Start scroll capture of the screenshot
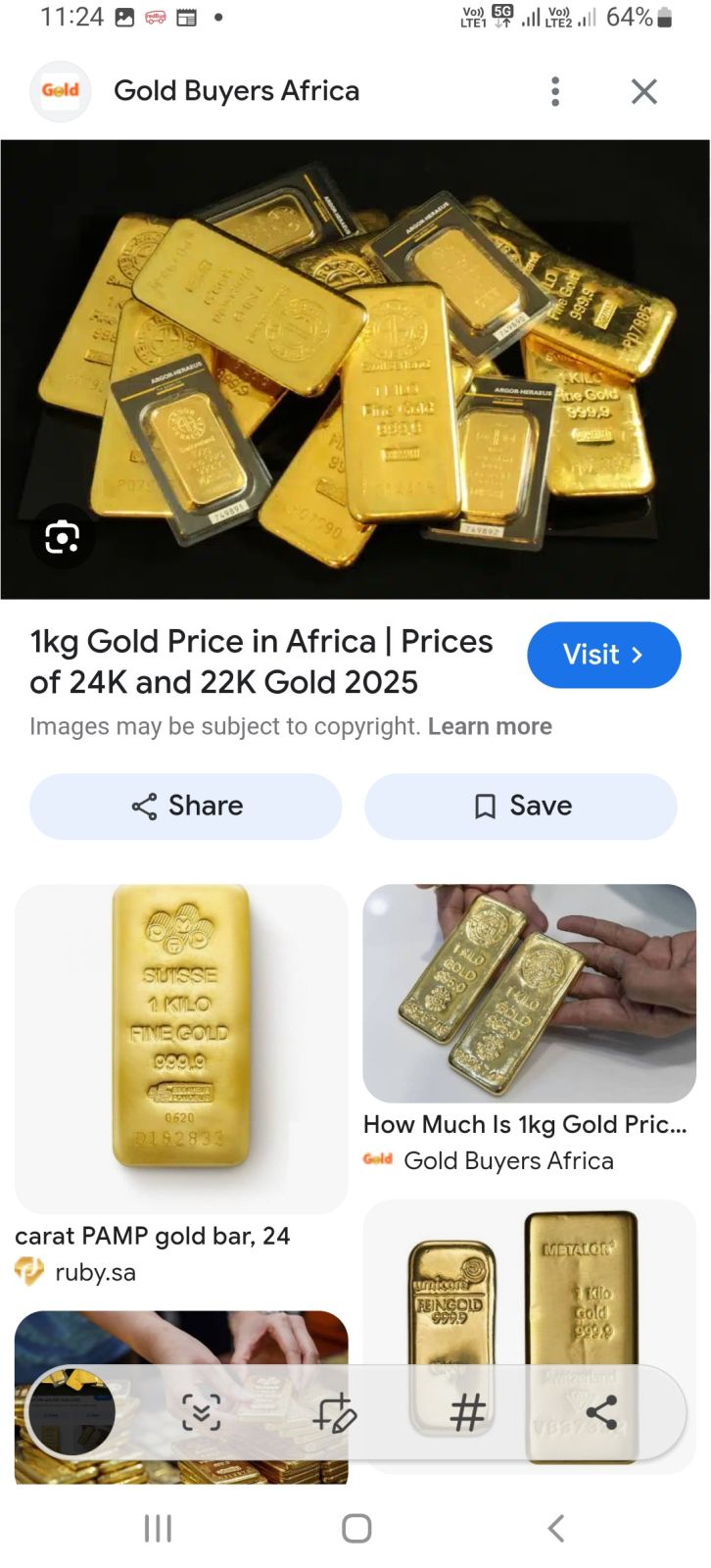 coord(202,1412)
